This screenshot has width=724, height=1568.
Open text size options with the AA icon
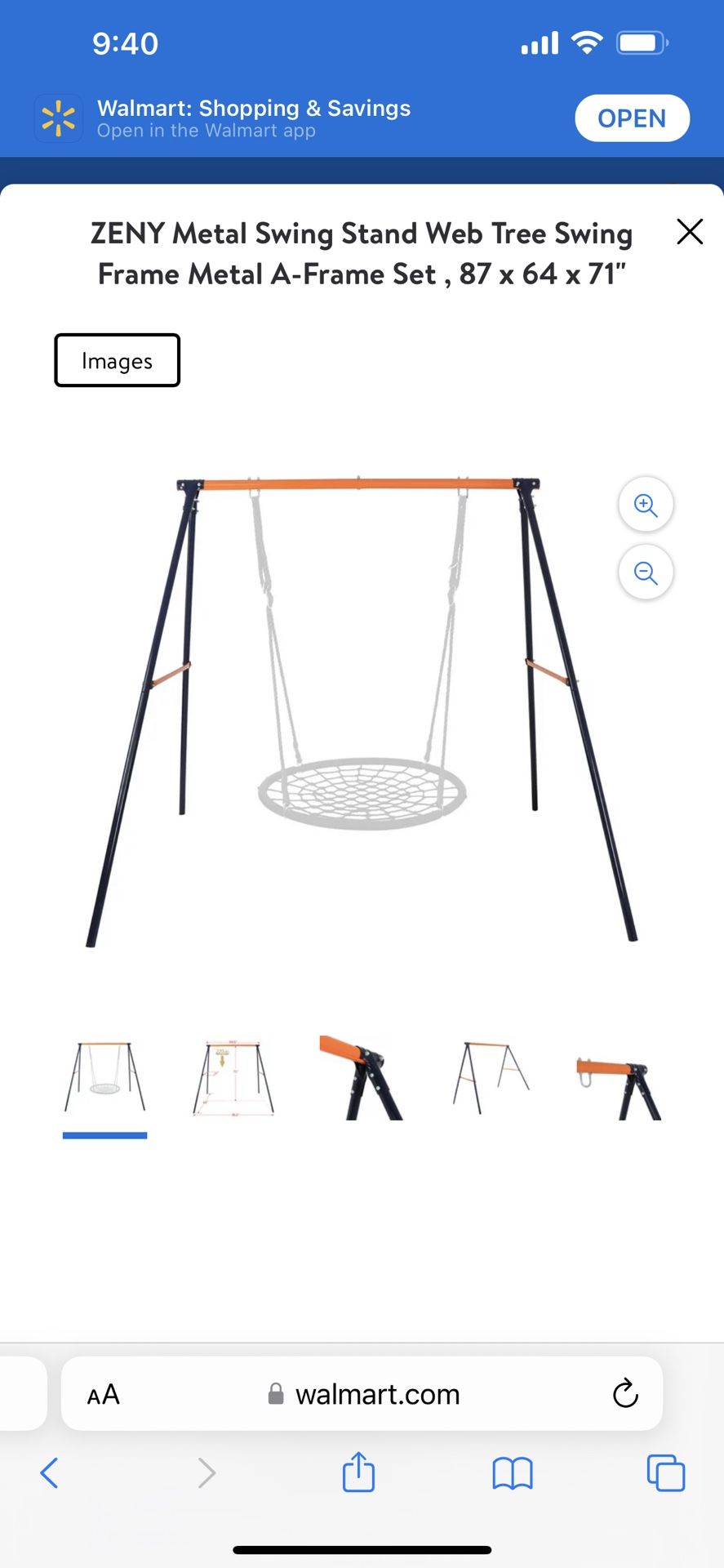click(103, 1394)
